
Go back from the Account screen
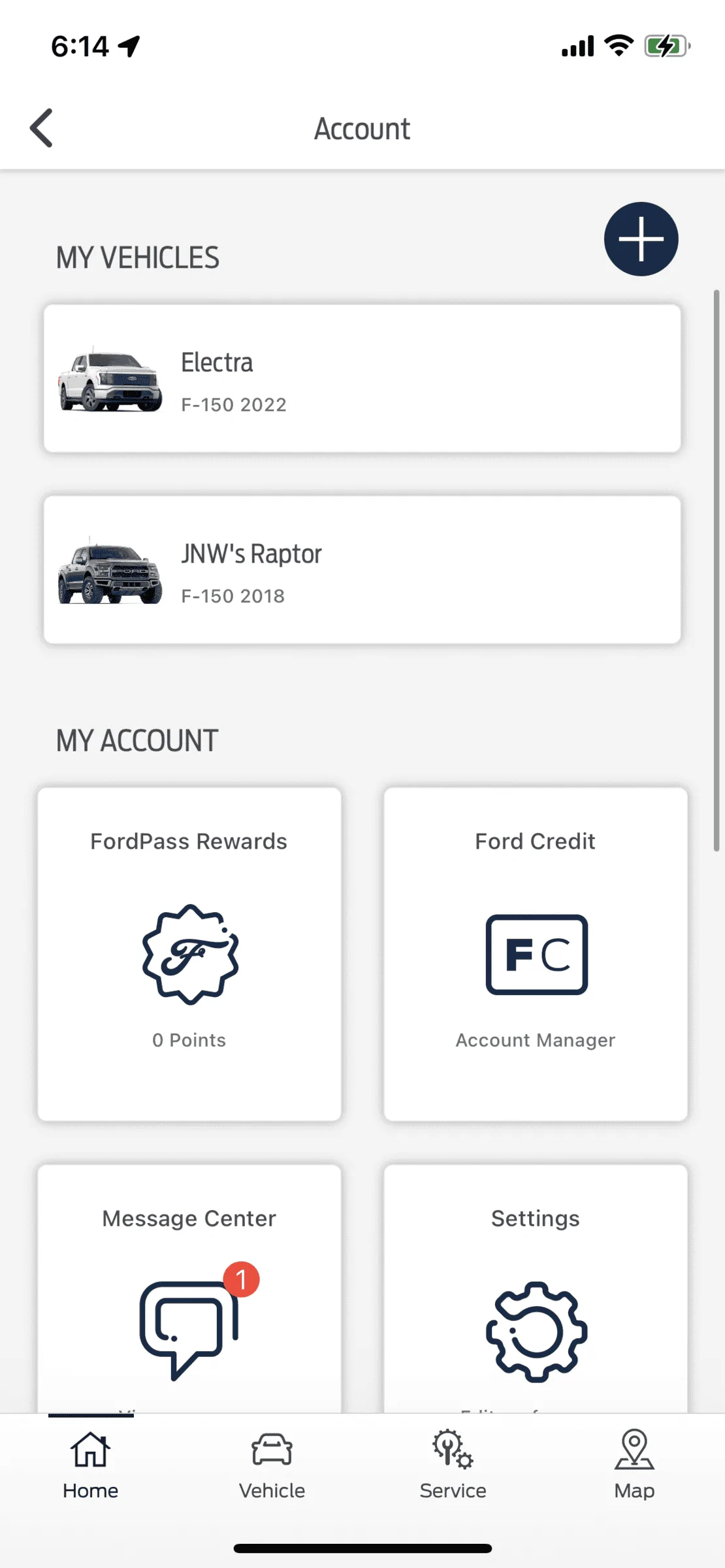pos(42,128)
